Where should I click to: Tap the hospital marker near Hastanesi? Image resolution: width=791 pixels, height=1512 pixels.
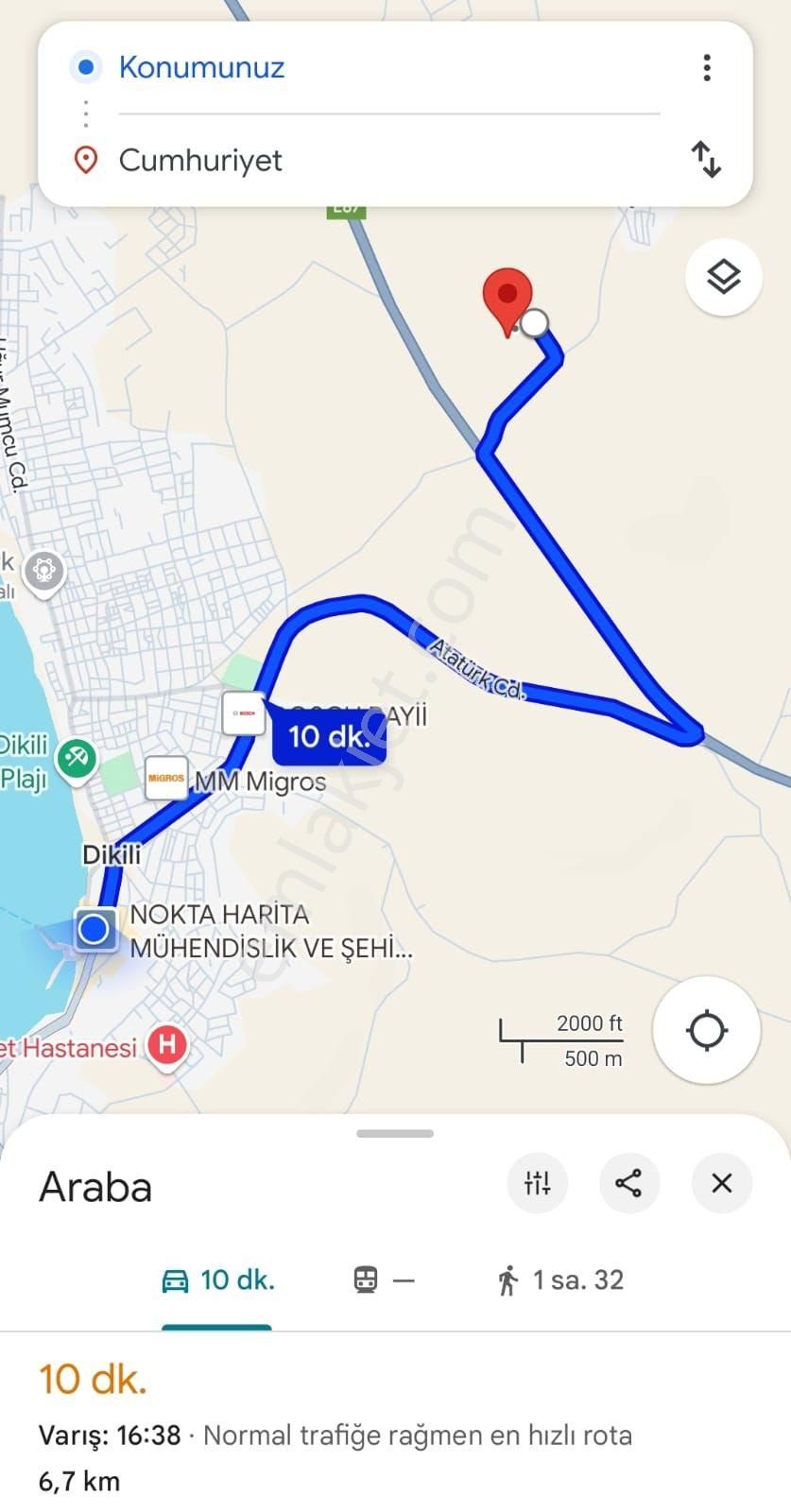tap(166, 1045)
